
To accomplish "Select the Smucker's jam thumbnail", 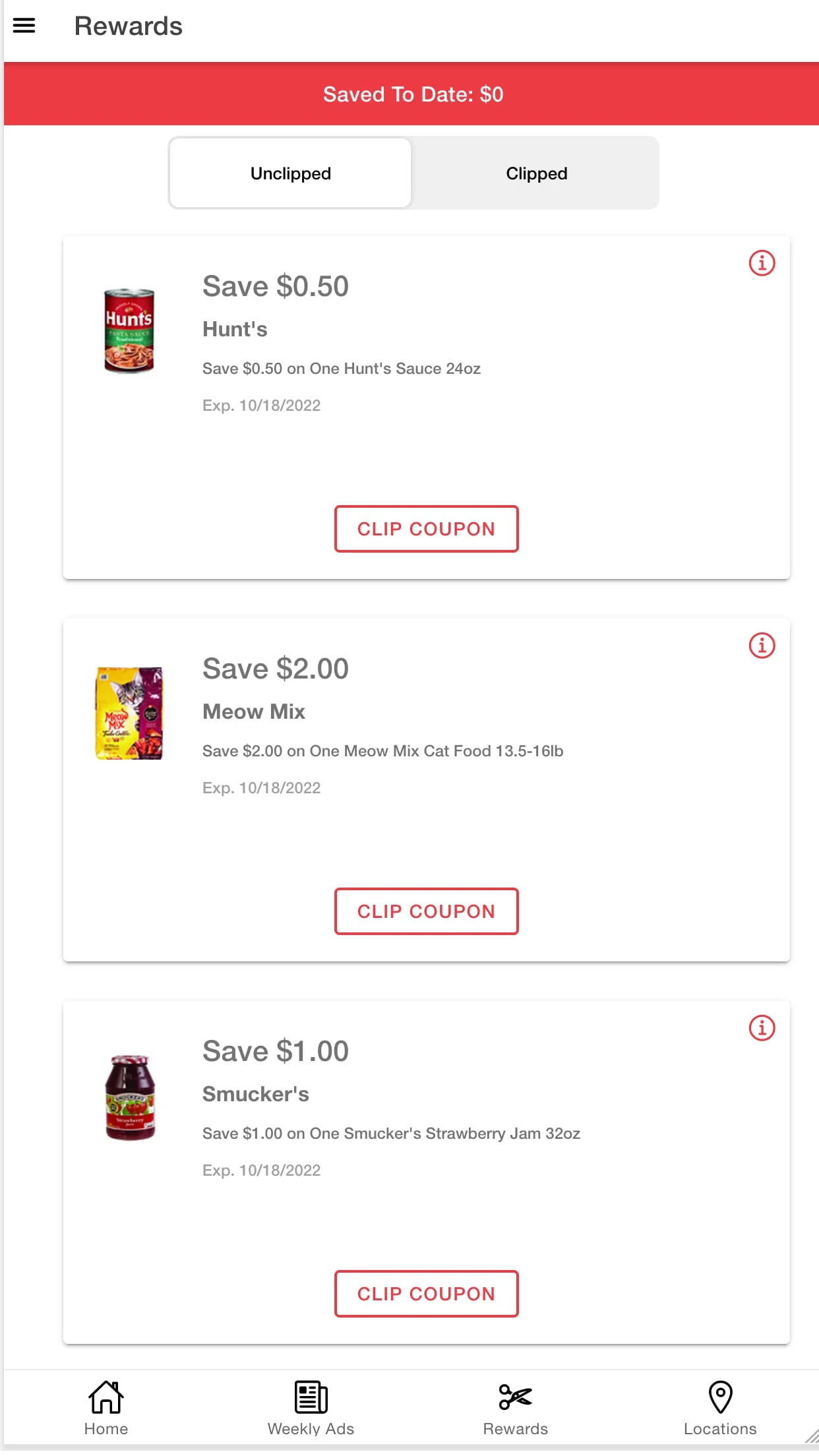I will coord(130,1097).
